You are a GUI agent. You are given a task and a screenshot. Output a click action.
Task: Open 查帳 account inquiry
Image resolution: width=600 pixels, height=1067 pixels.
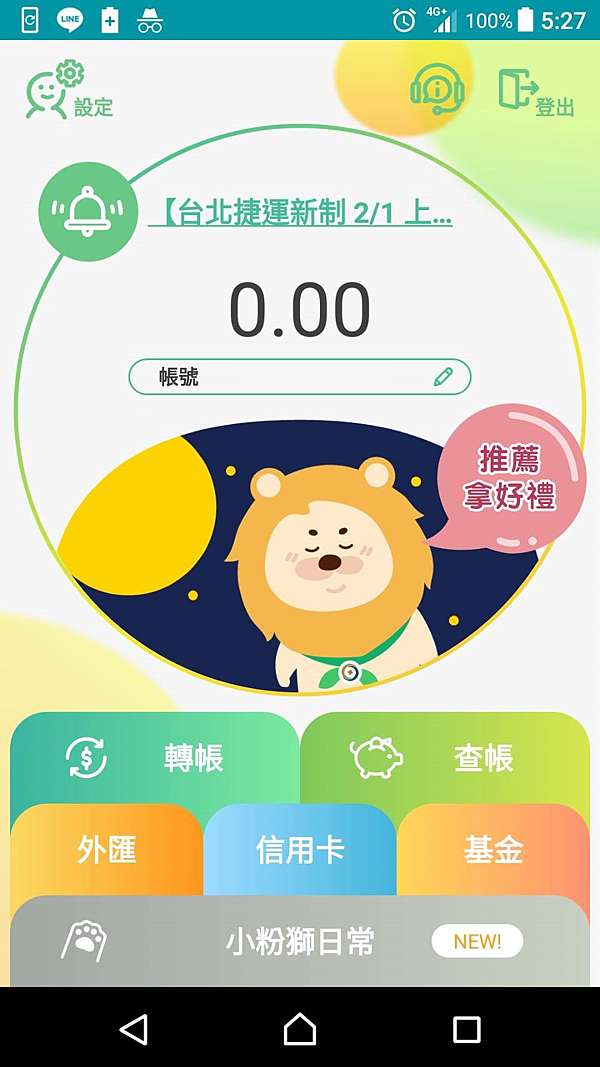[446, 758]
